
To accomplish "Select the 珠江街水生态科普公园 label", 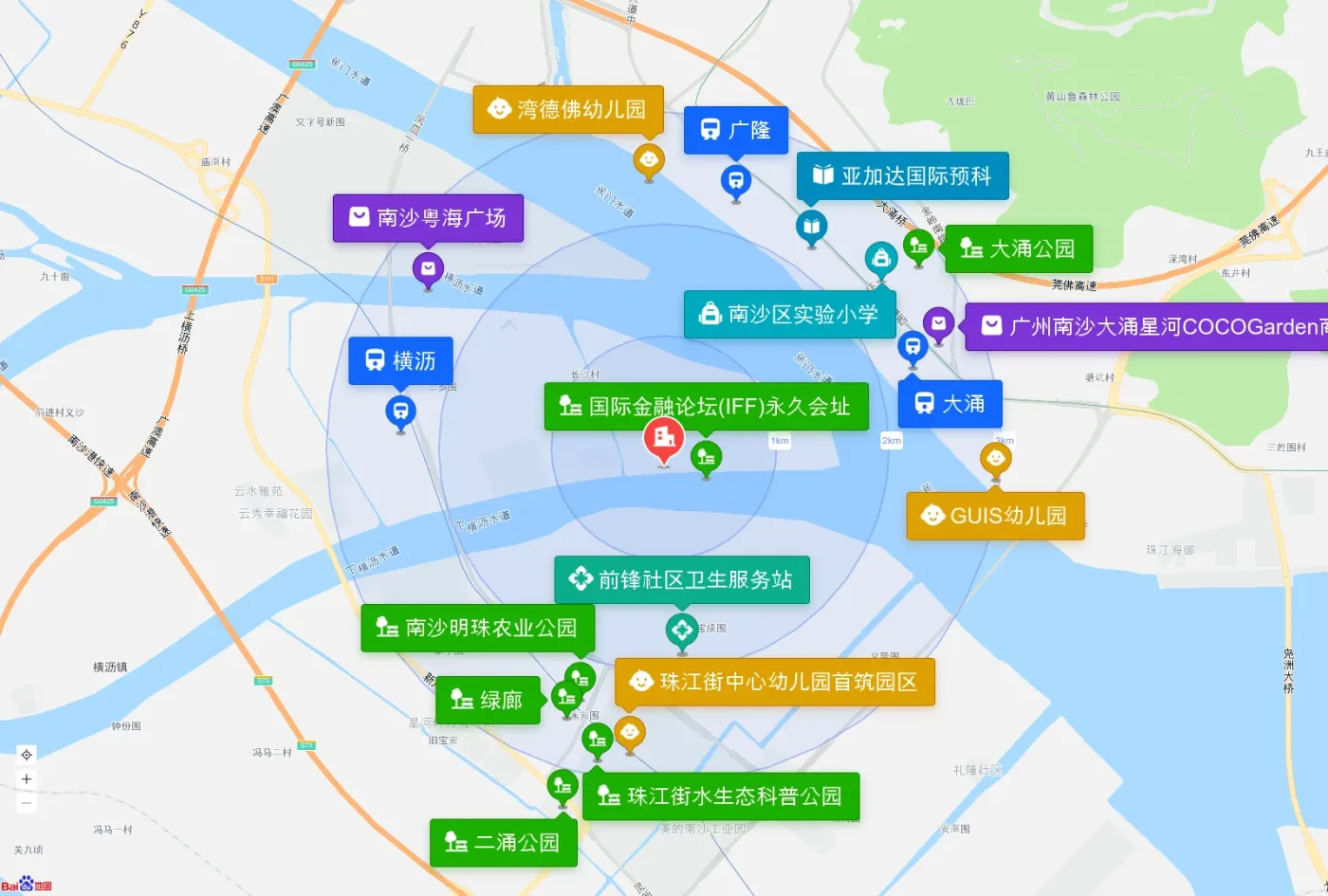I will (721, 796).
